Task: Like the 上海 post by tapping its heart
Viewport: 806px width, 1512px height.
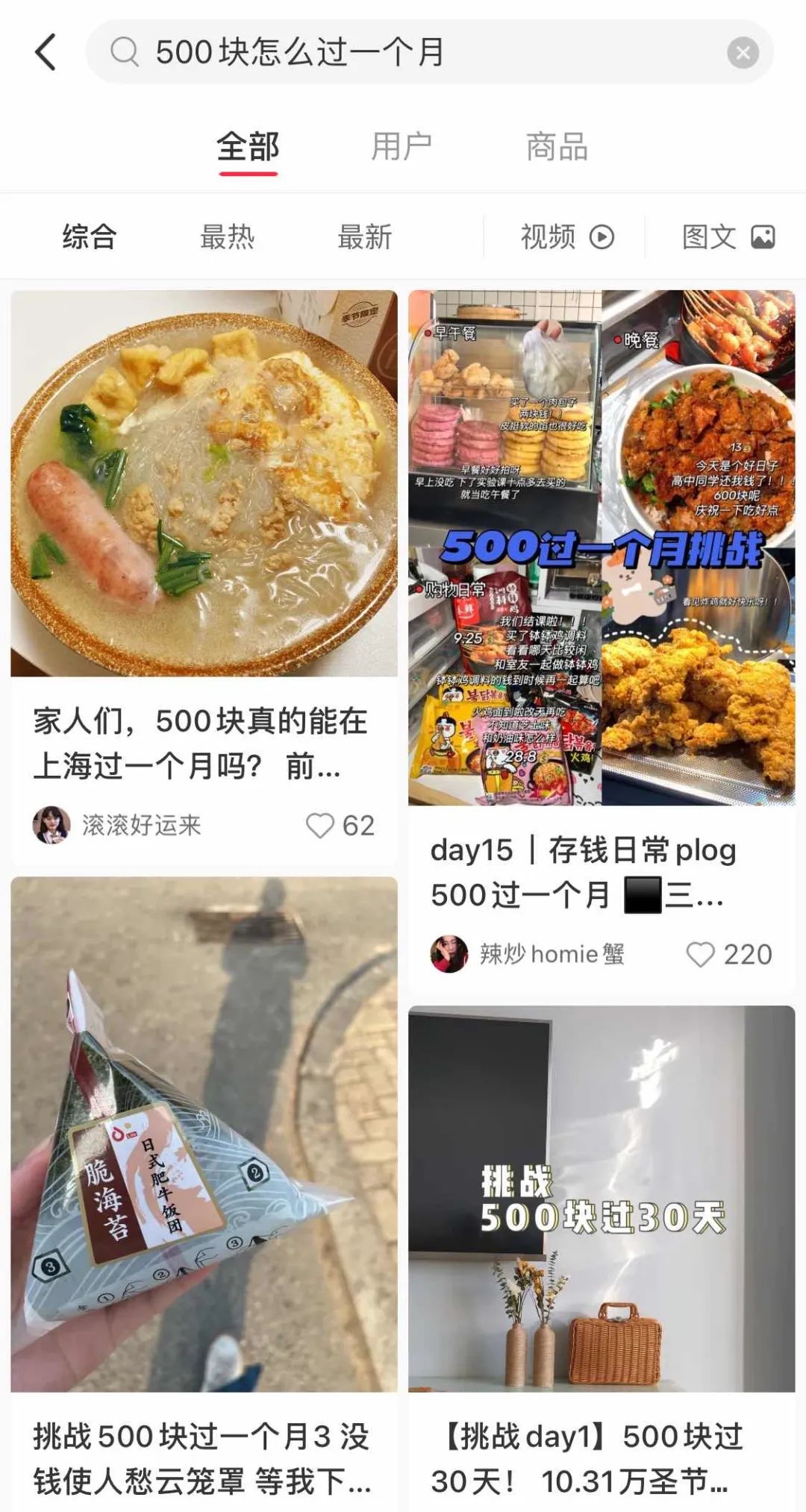Action: coord(321,824)
